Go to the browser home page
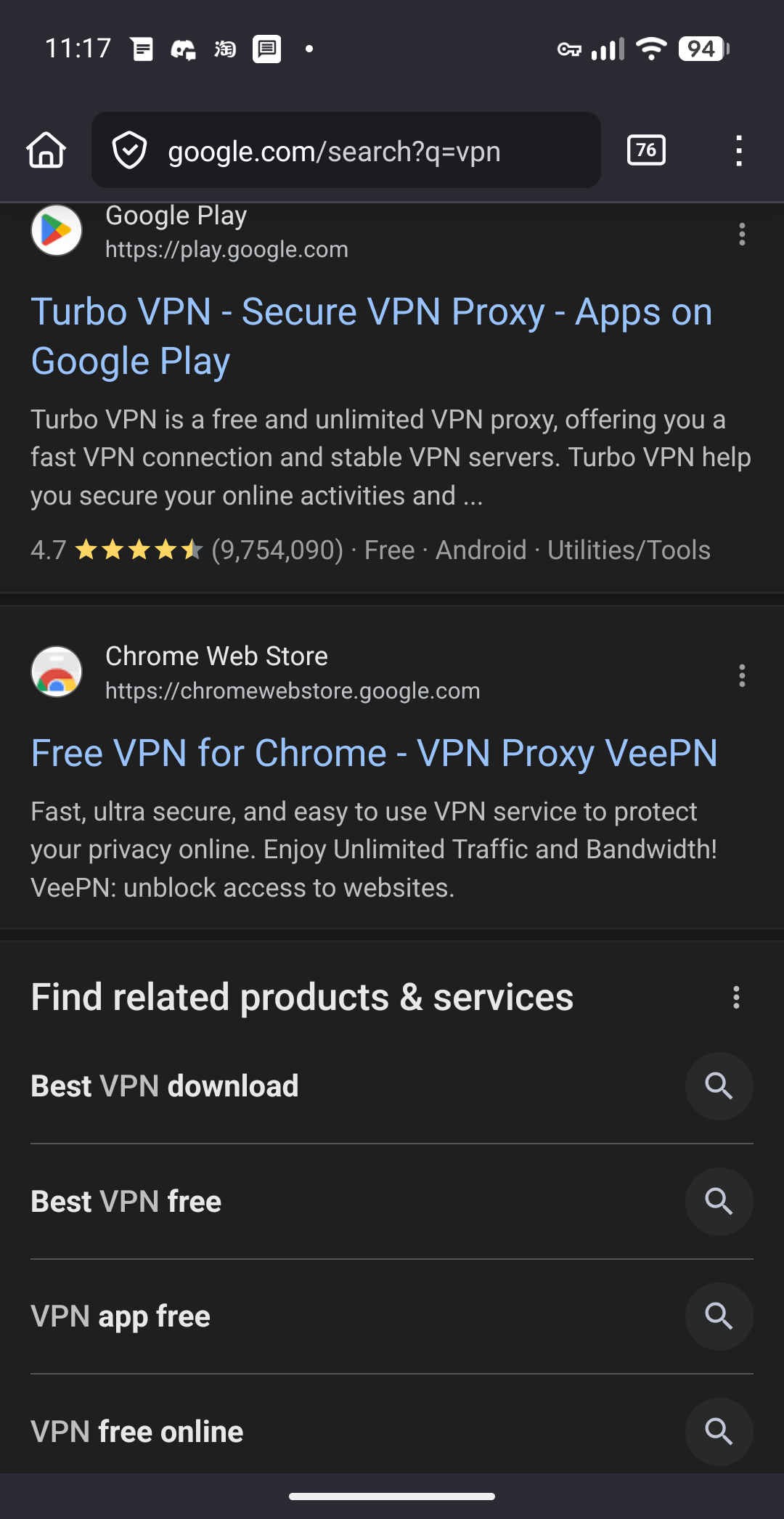The image size is (784, 1519). [46, 150]
